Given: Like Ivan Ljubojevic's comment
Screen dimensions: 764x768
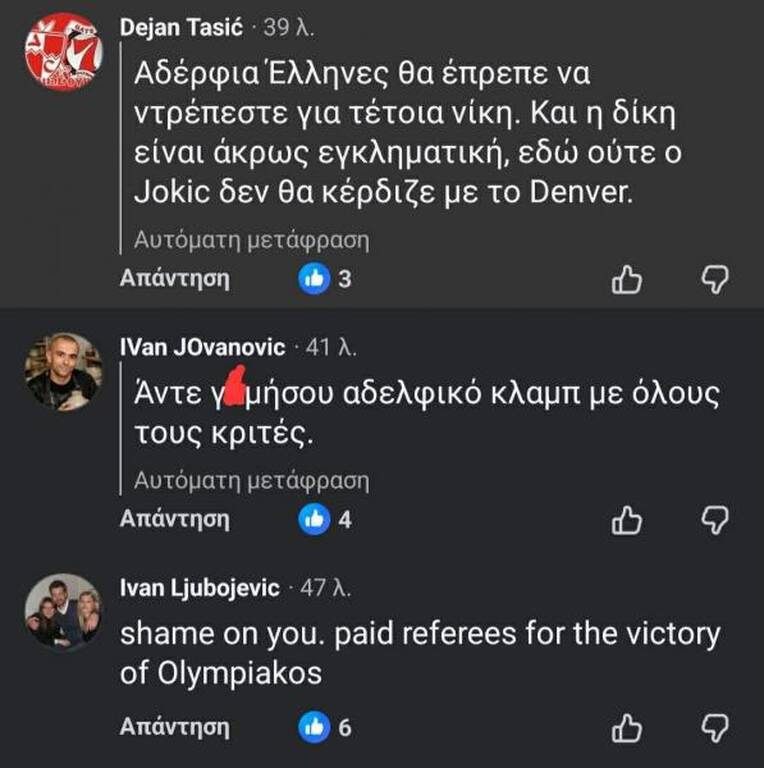Looking at the screenshot, I should point(626,727).
